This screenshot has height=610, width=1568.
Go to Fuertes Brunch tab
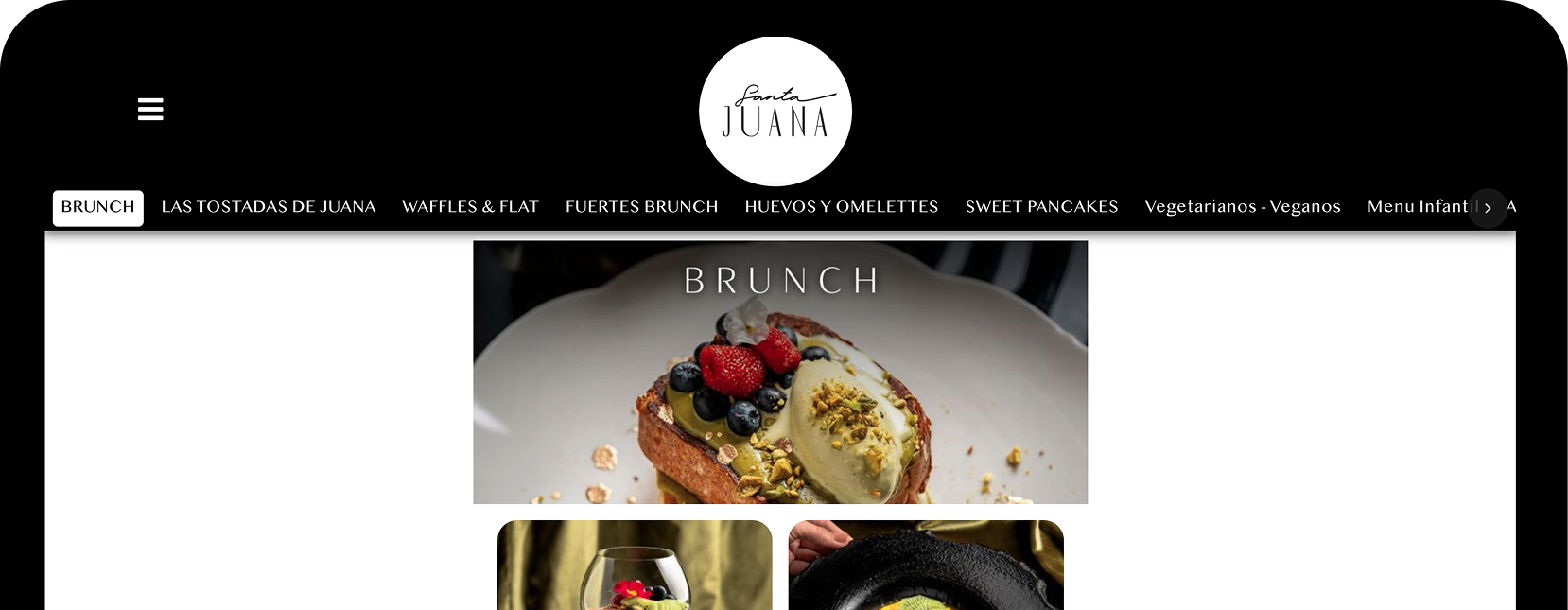[x=641, y=207]
